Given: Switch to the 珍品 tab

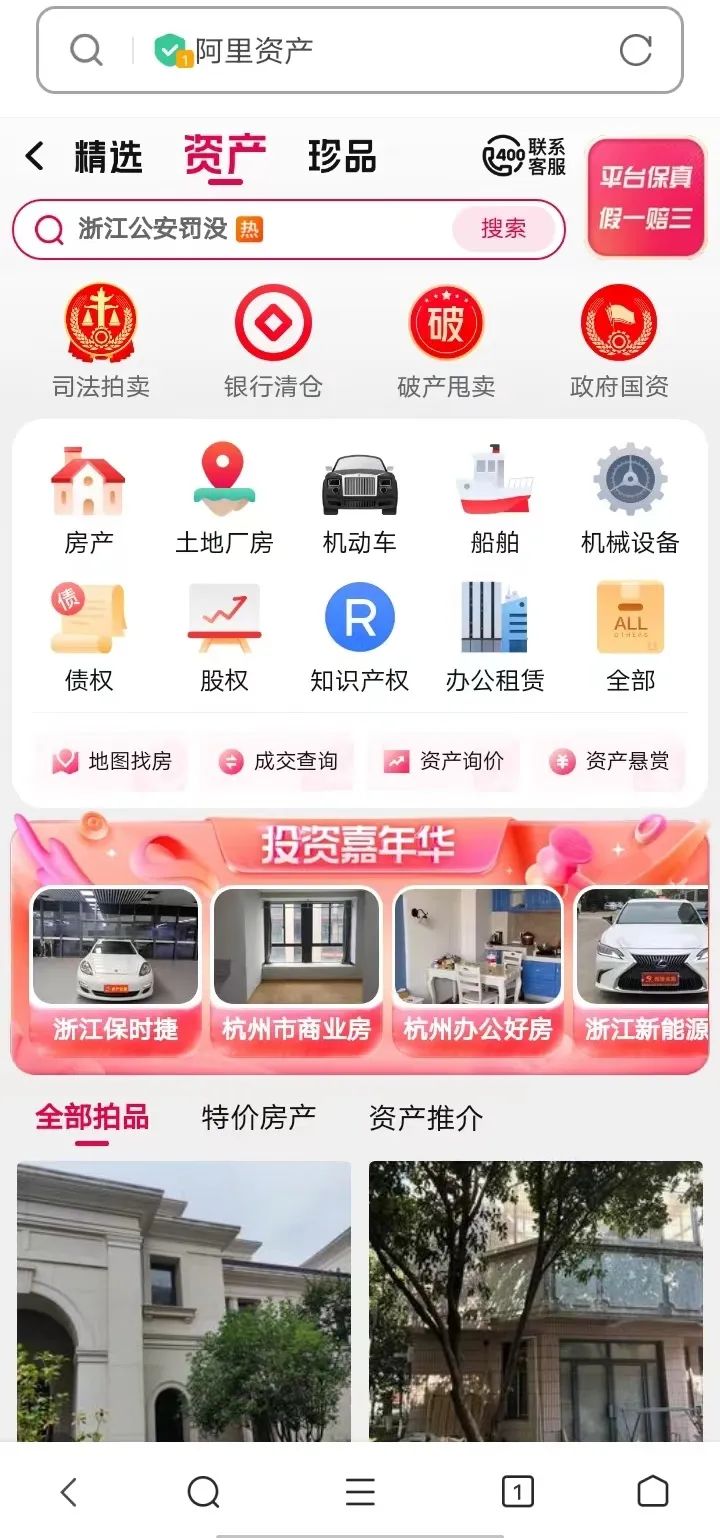Looking at the screenshot, I should click(x=342, y=157).
